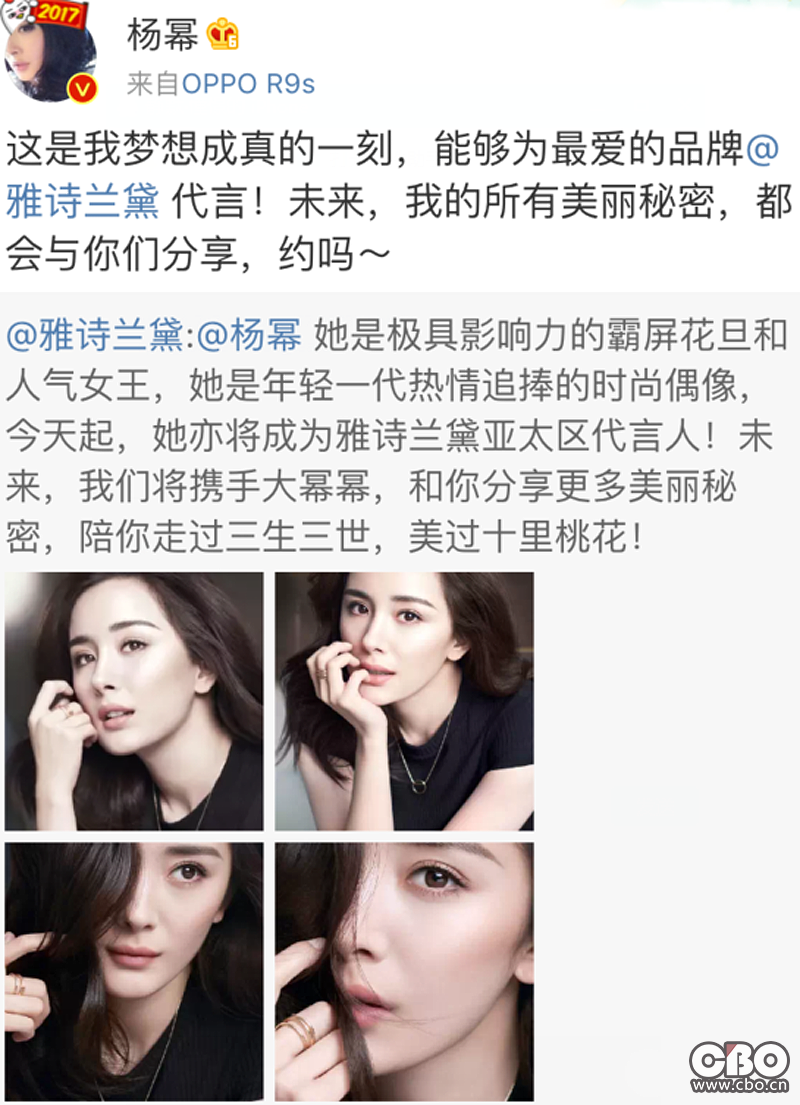
Task: Open @雅诗兰黛 mention in 杨幂's post text
Action: 82,204
